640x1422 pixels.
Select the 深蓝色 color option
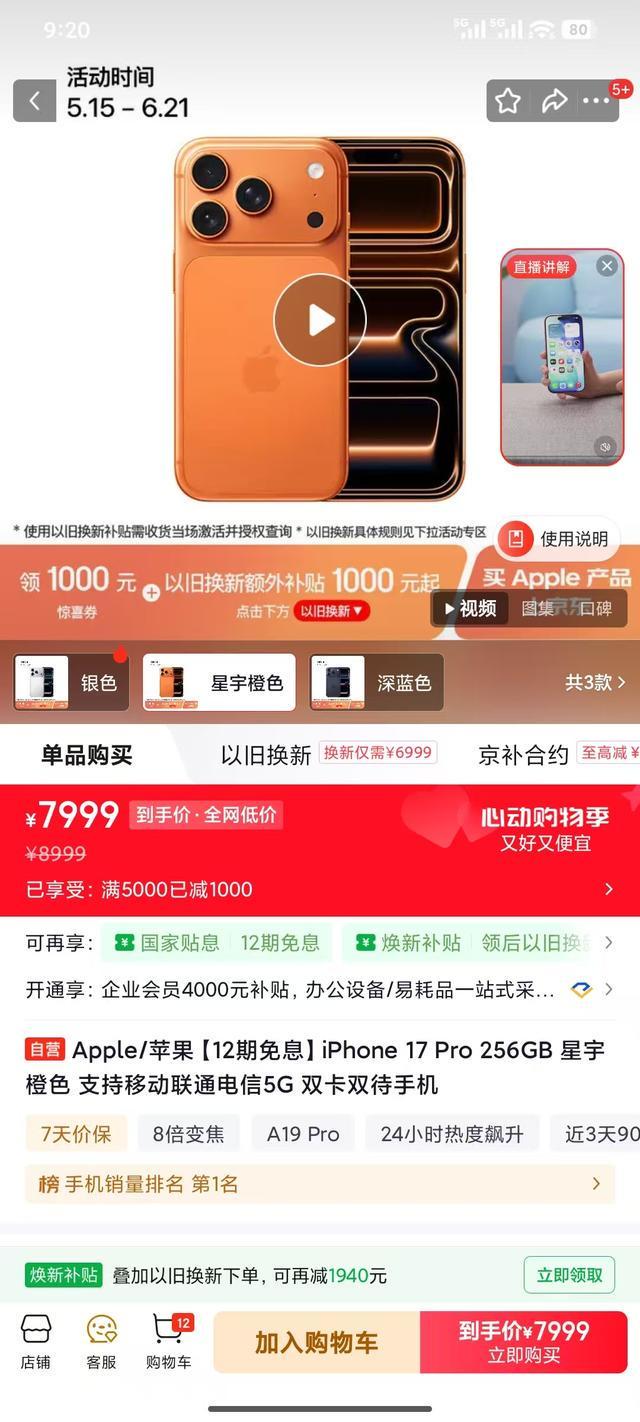[x=376, y=683]
